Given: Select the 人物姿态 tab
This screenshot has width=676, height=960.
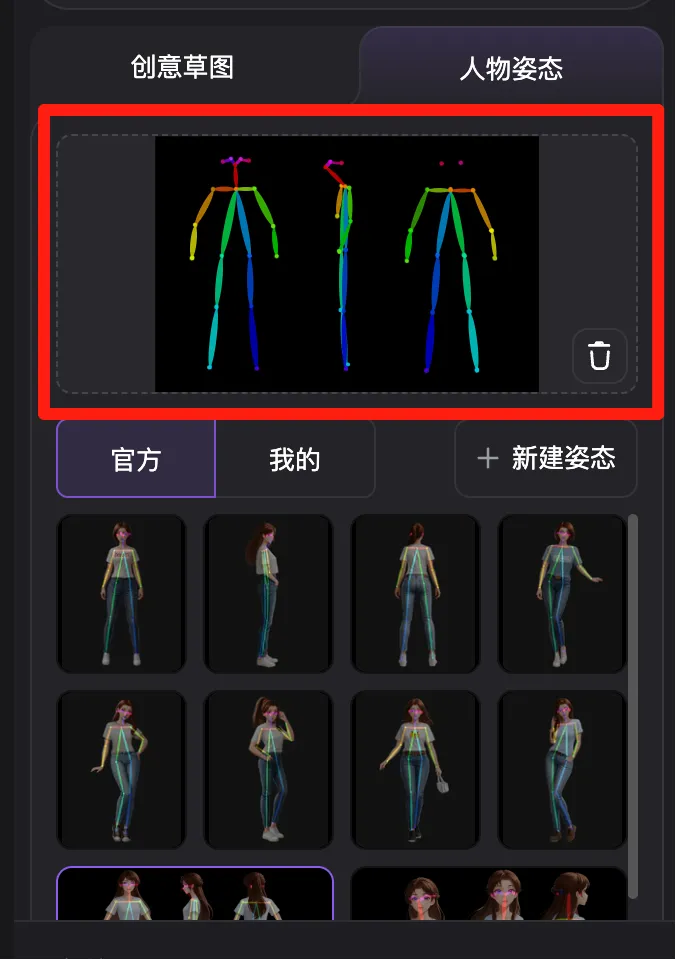Looking at the screenshot, I should pyautogui.click(x=511, y=68).
